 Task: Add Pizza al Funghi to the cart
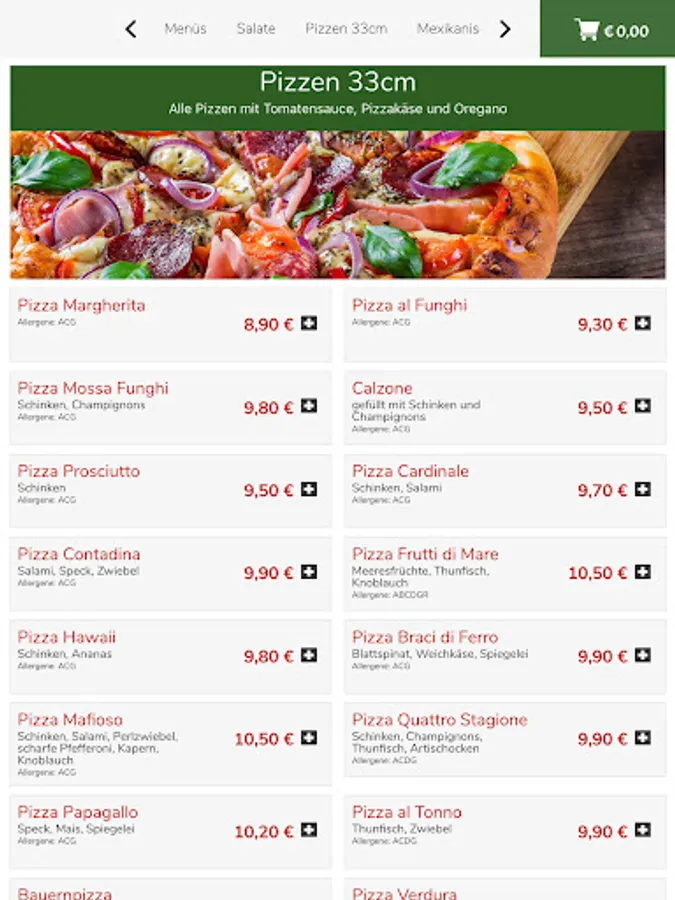coord(643,323)
